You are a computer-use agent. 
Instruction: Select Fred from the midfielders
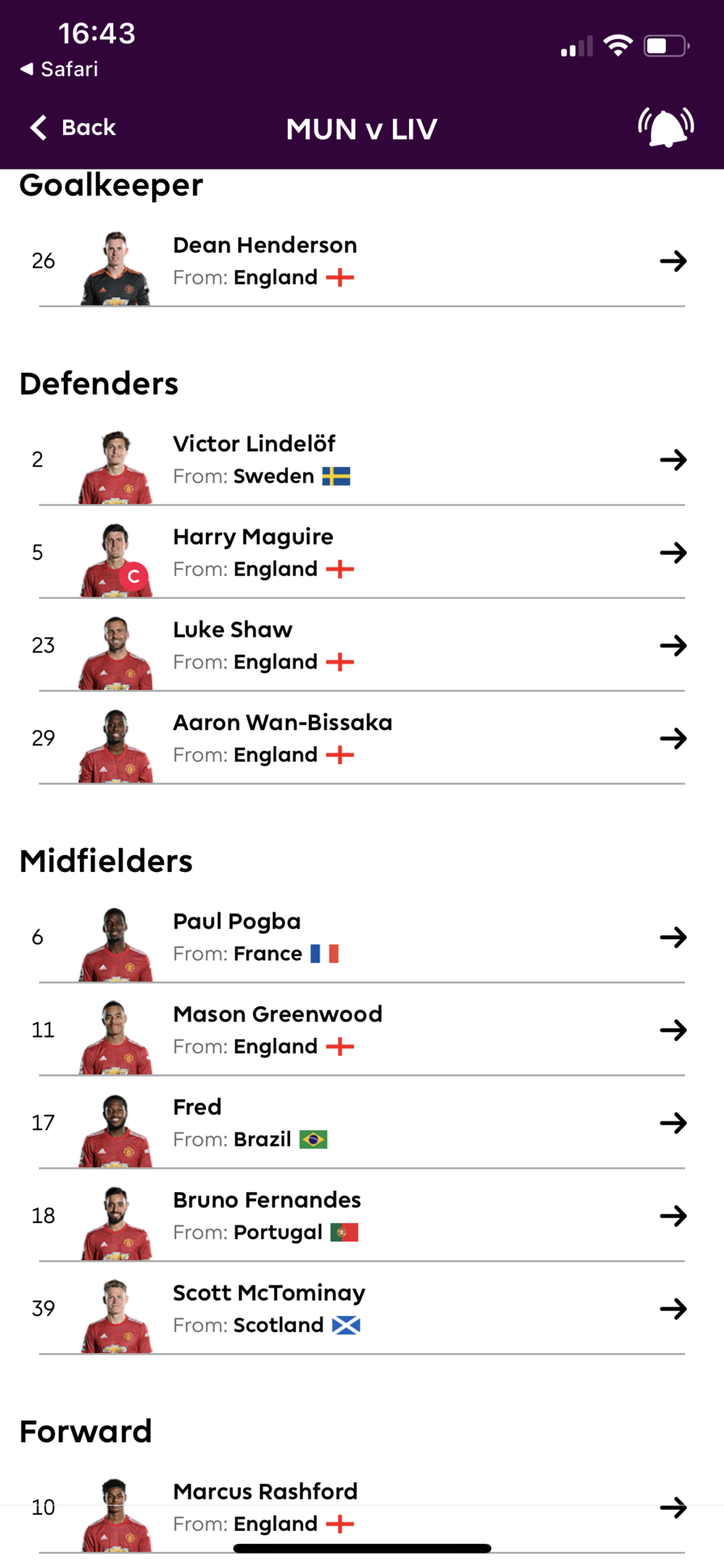click(362, 1123)
